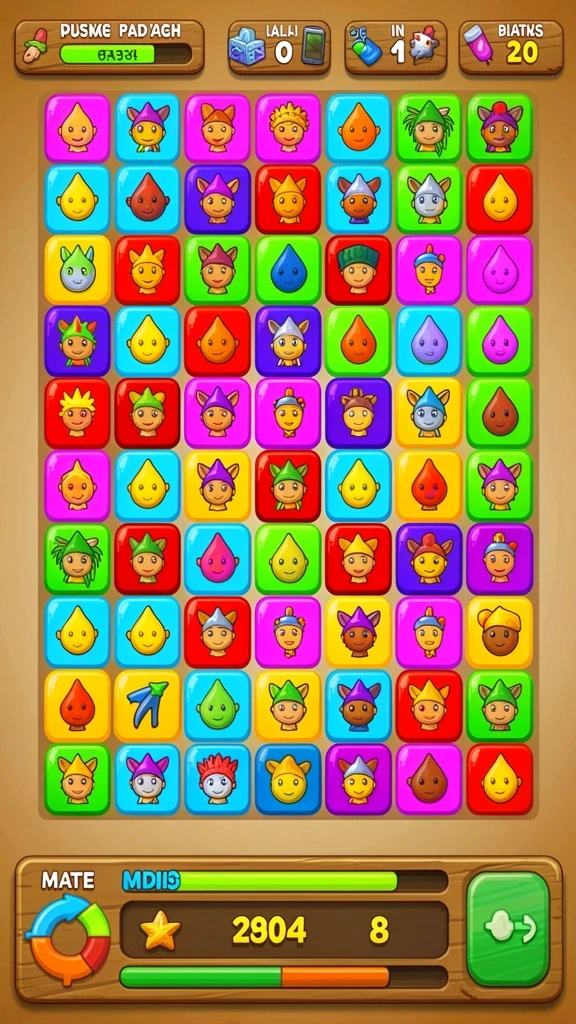Select the green drop on the cyan tile

coord(217,705)
